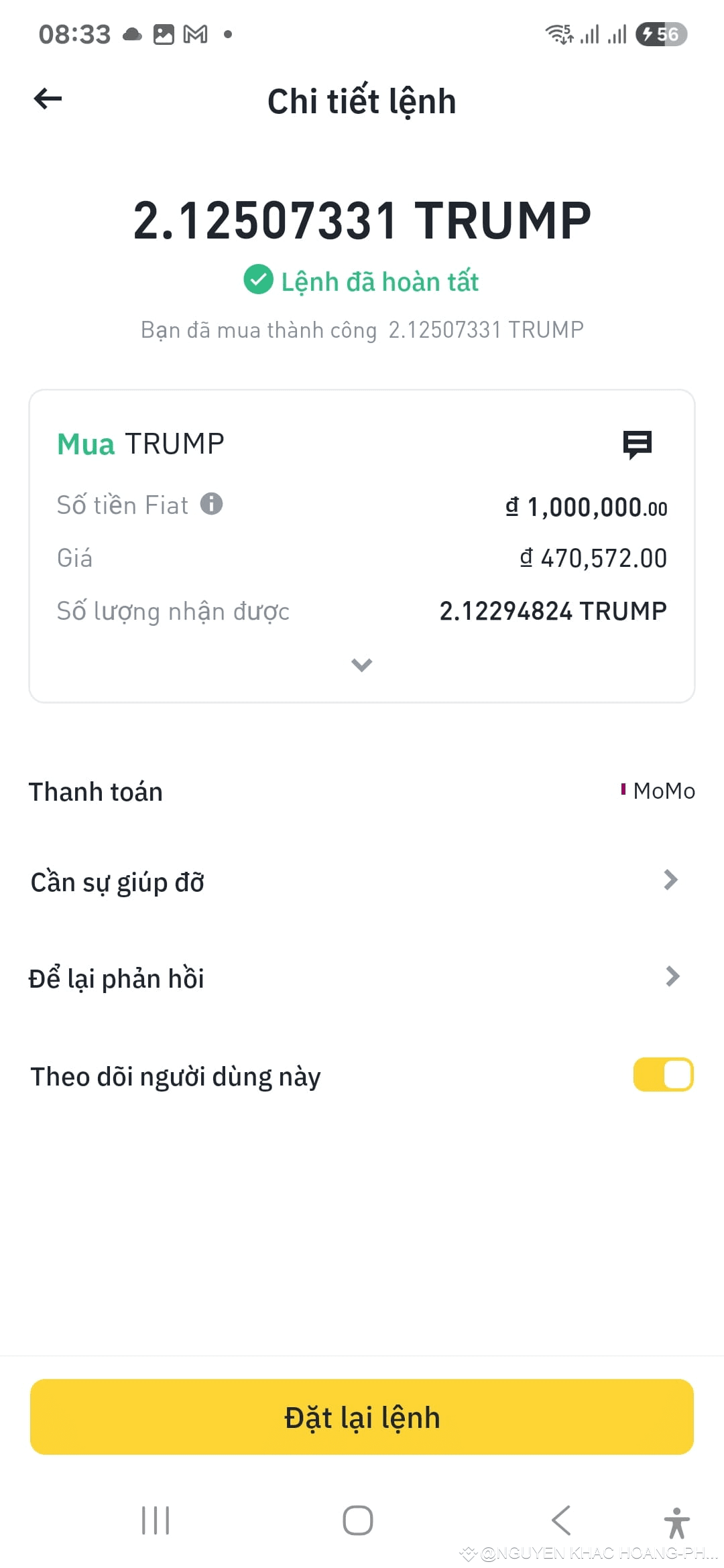The height and width of the screenshot is (1568, 724).
Task: Toggle Theo dõi người dùng này switch off
Action: (662, 1073)
